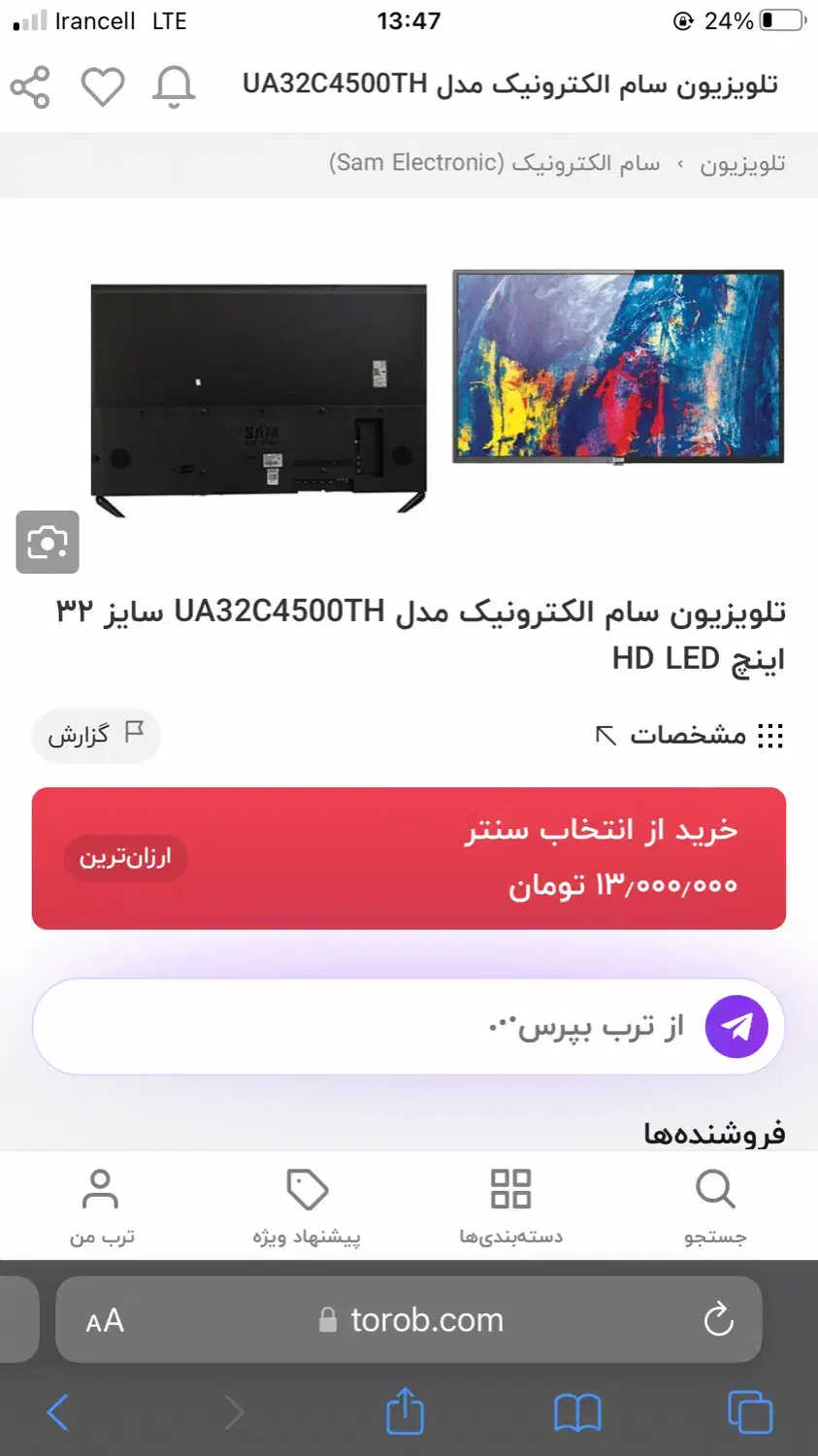The height and width of the screenshot is (1456, 818).
Task: Tap the گزارش report button
Action: (x=96, y=735)
